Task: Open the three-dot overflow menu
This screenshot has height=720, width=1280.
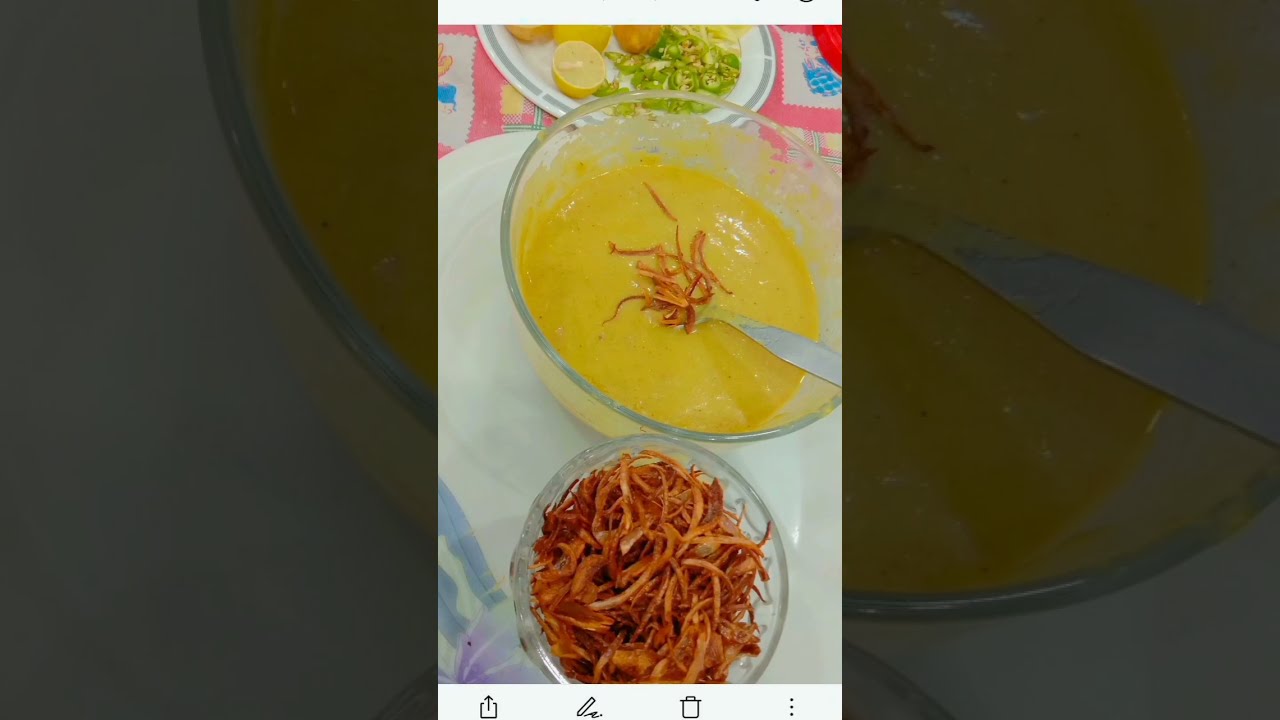Action: (x=791, y=707)
